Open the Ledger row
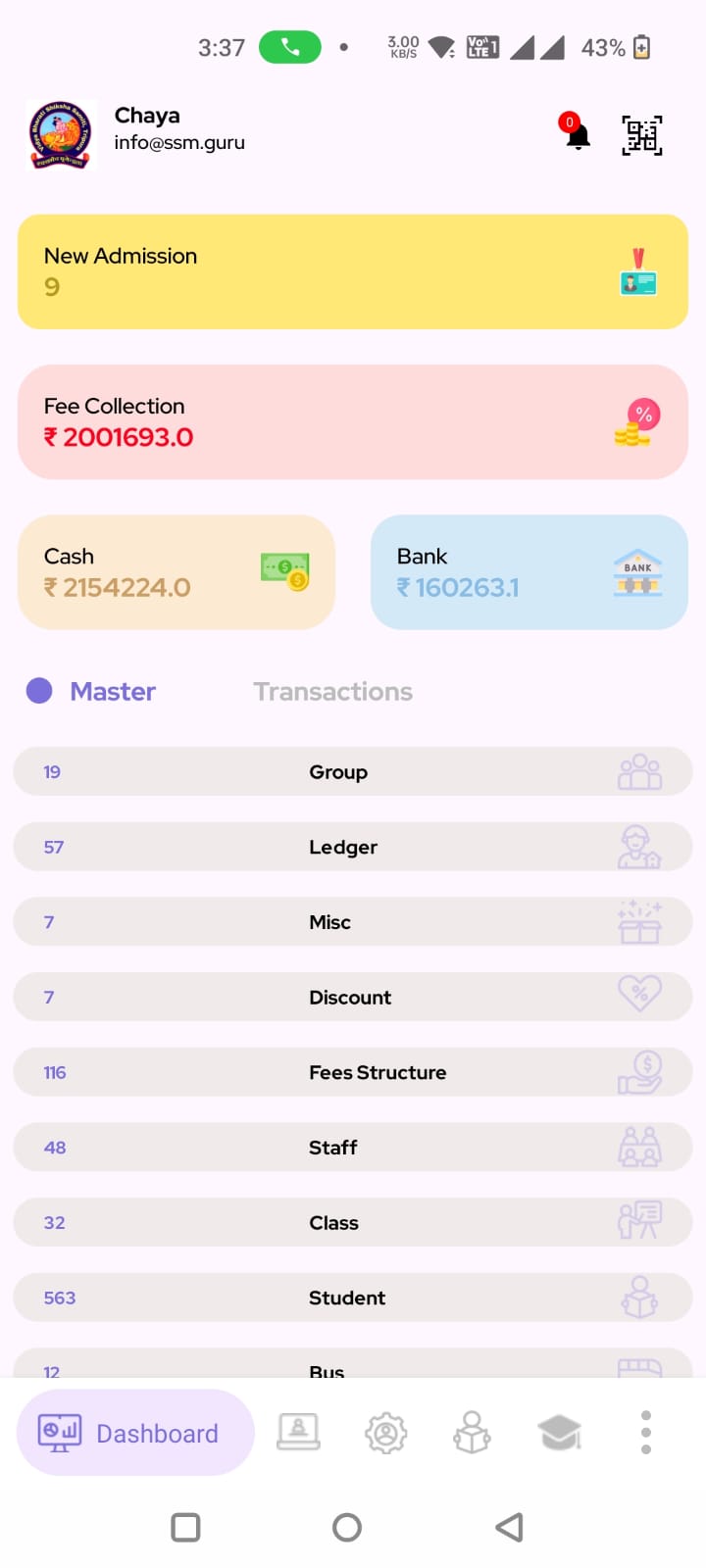 click(x=353, y=848)
